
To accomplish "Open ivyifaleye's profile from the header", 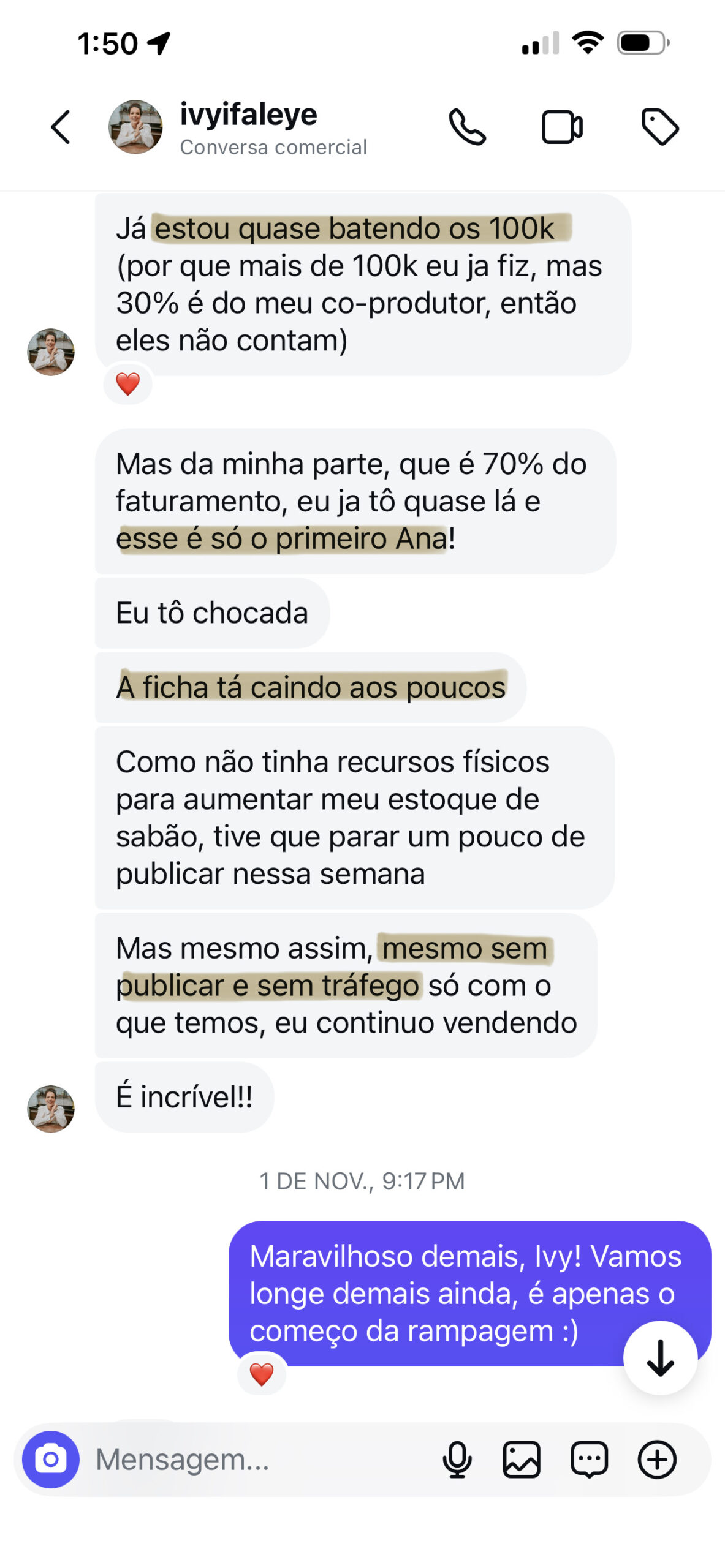I will click(x=135, y=127).
